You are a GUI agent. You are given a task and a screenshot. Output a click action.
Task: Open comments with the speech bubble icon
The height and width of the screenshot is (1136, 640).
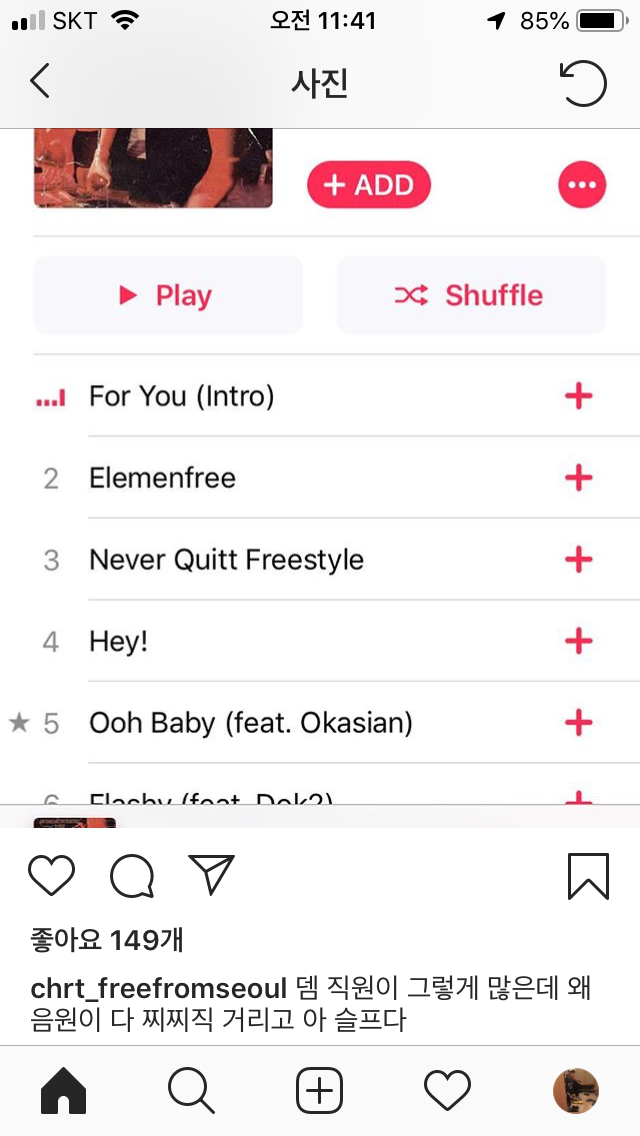tap(132, 877)
